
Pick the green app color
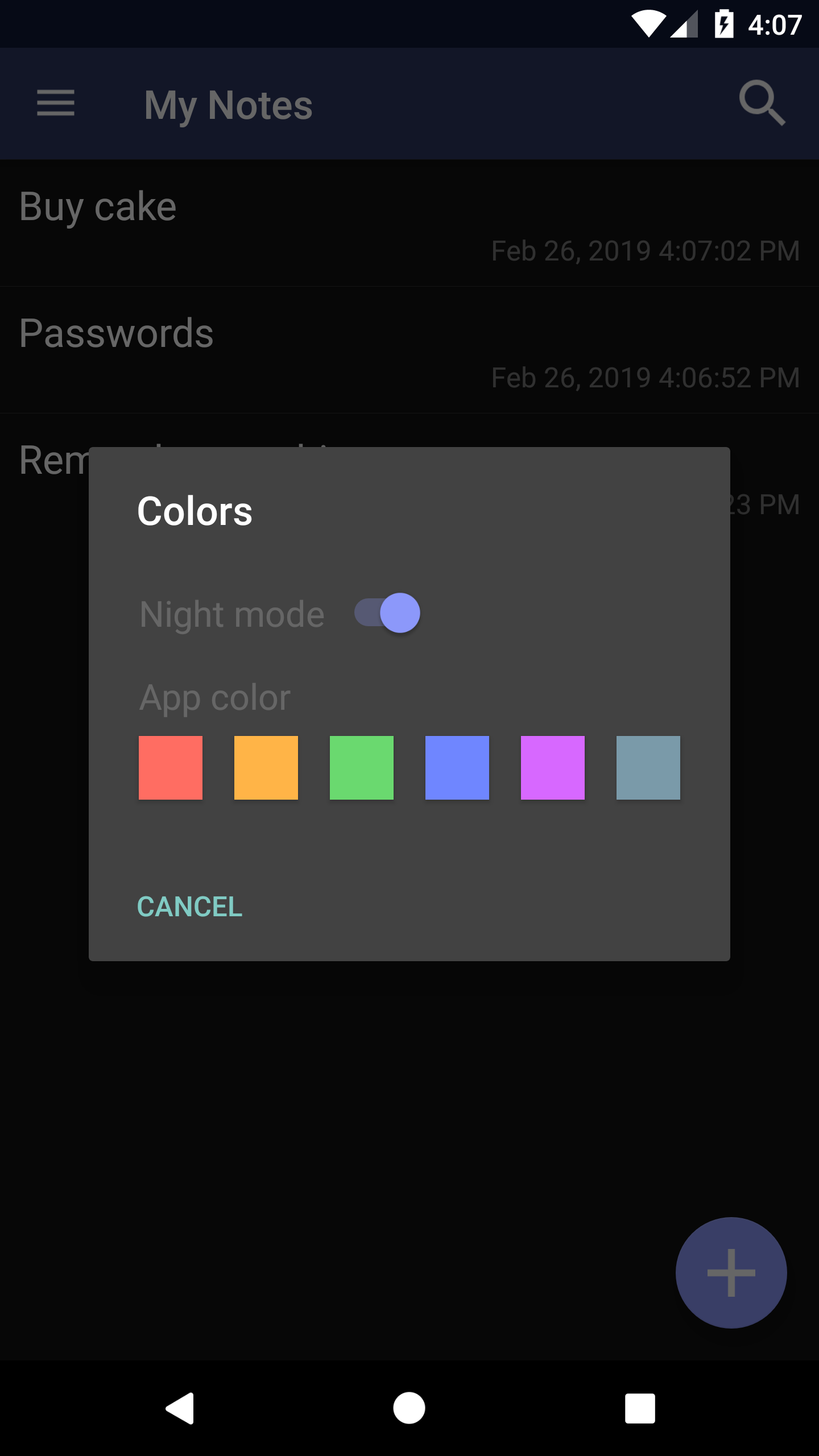pos(362,768)
